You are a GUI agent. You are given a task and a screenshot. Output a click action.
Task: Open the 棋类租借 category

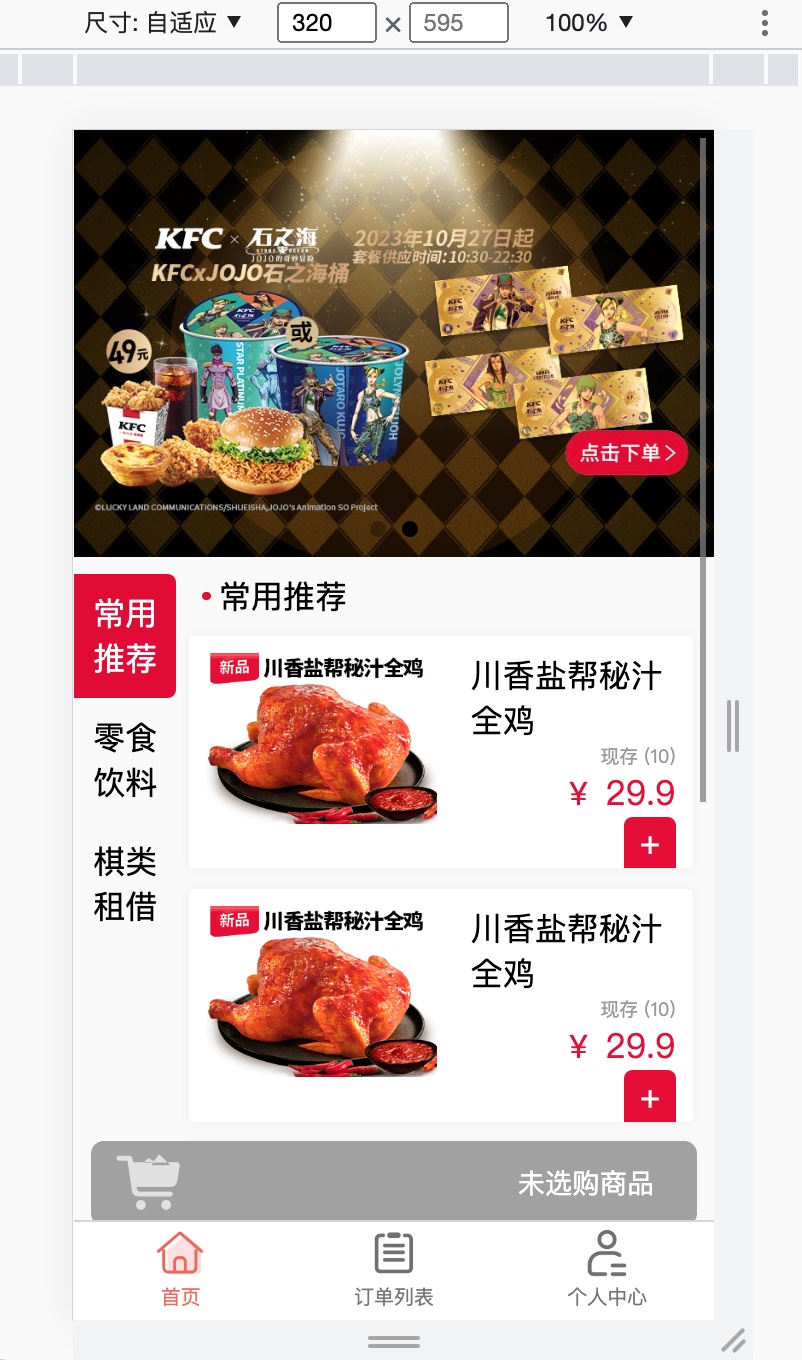point(125,884)
